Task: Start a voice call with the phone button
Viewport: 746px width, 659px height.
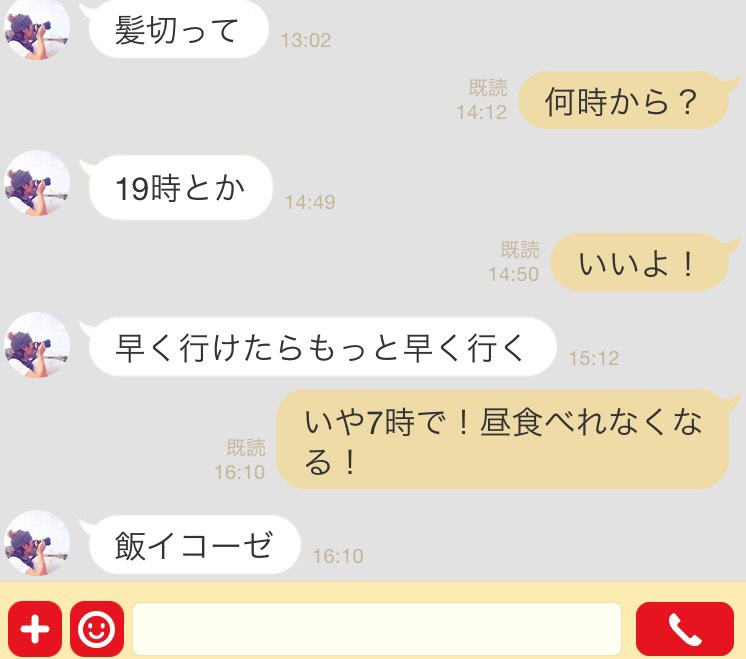Action: pos(685,629)
